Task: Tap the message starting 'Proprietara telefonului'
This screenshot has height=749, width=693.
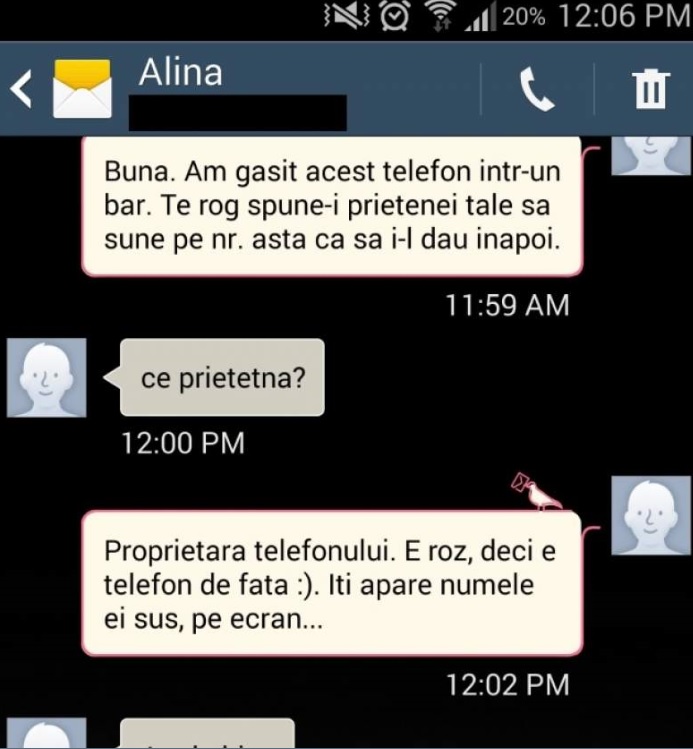Action: (x=331, y=585)
